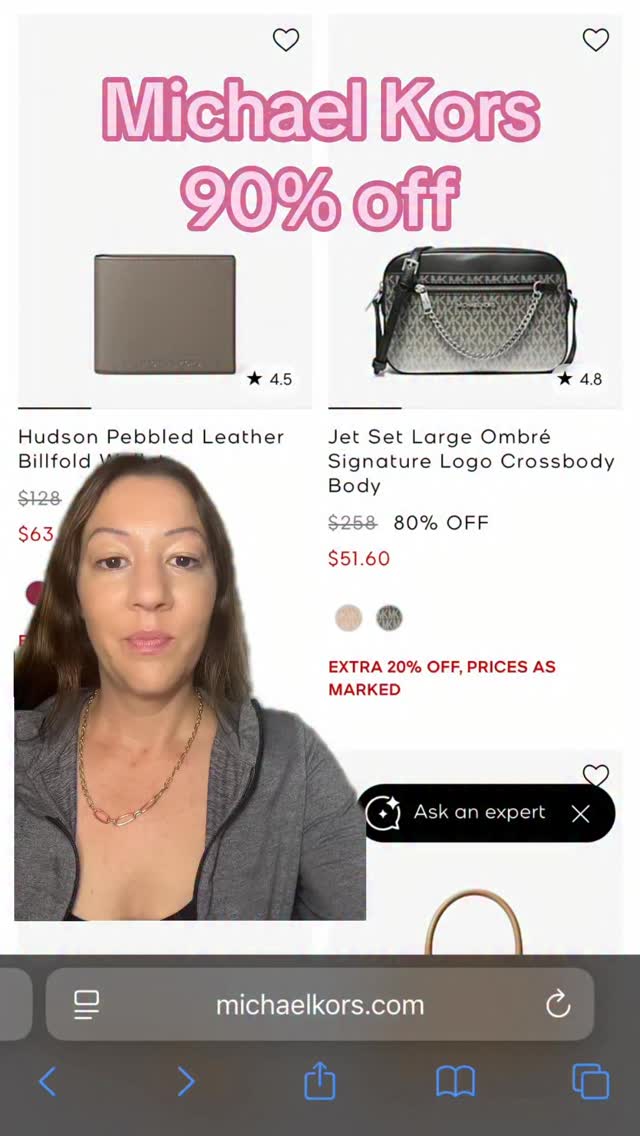
Task: Select the beige color swatch for the crossbody
Action: 349,618
